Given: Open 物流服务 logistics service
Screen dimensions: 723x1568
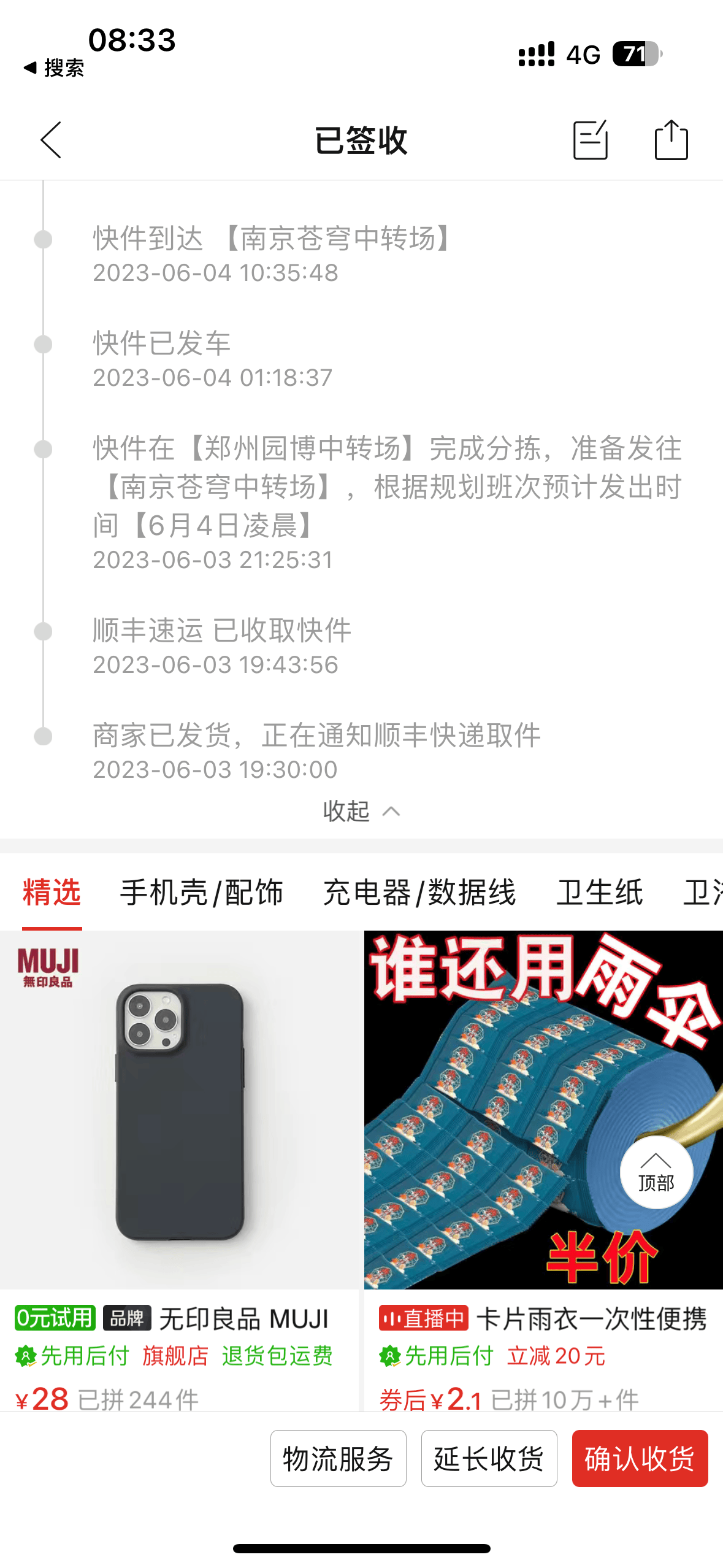Looking at the screenshot, I should (338, 1458).
